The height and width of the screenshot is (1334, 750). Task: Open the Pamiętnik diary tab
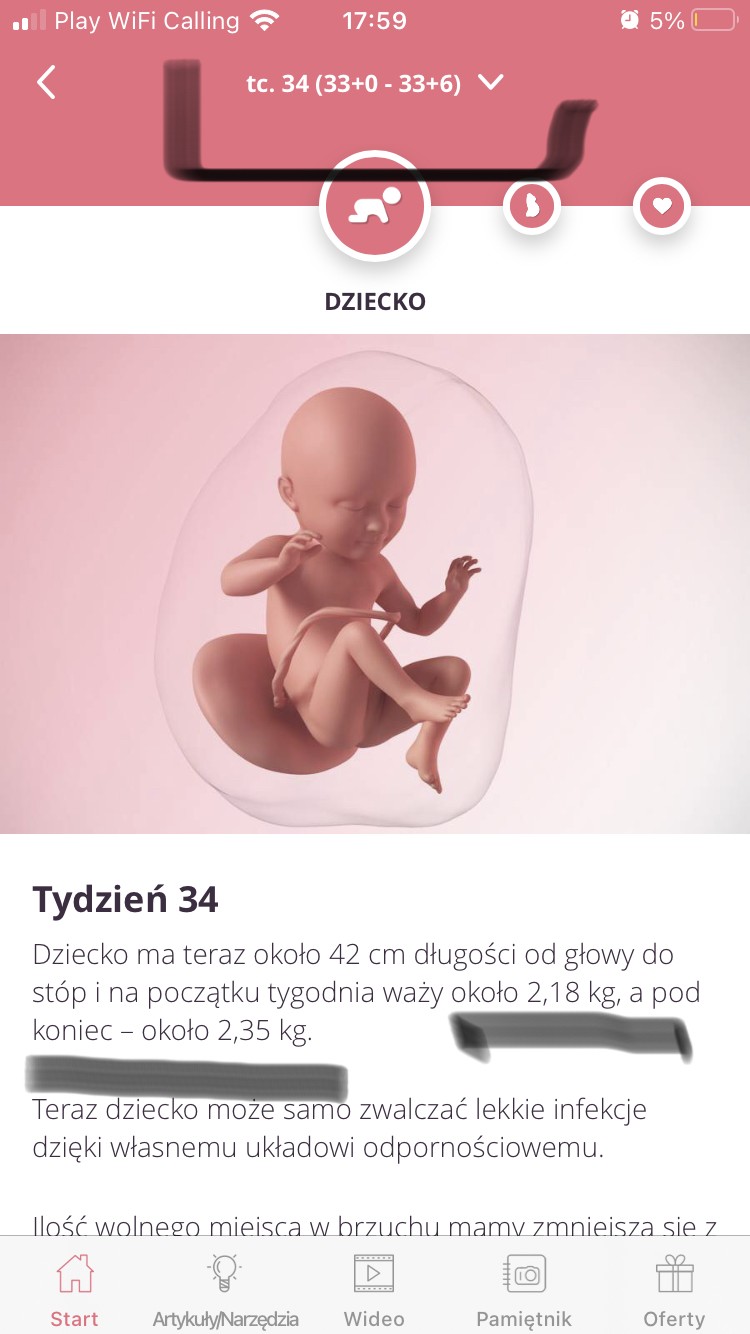[x=524, y=1289]
